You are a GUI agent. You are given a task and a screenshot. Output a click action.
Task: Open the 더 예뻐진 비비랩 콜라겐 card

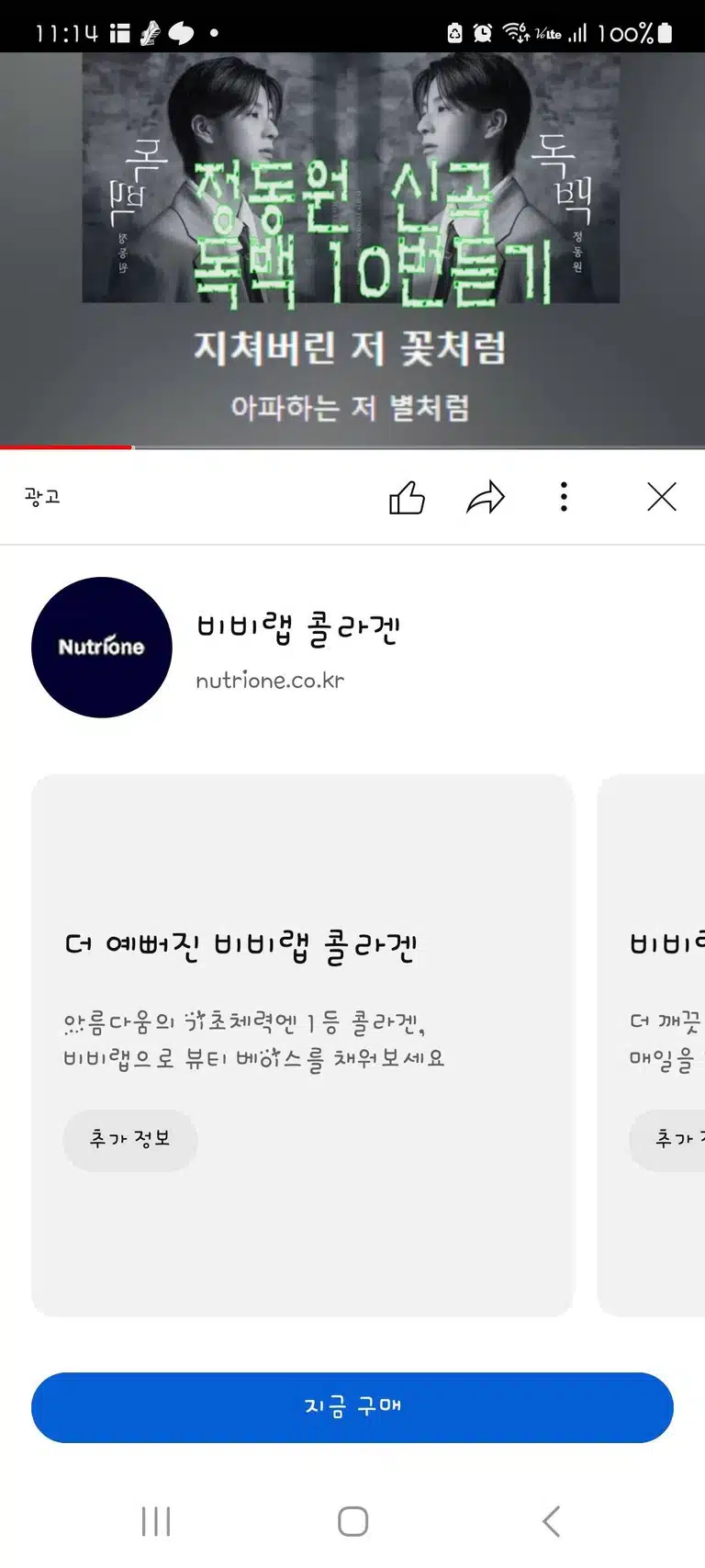tap(303, 1045)
